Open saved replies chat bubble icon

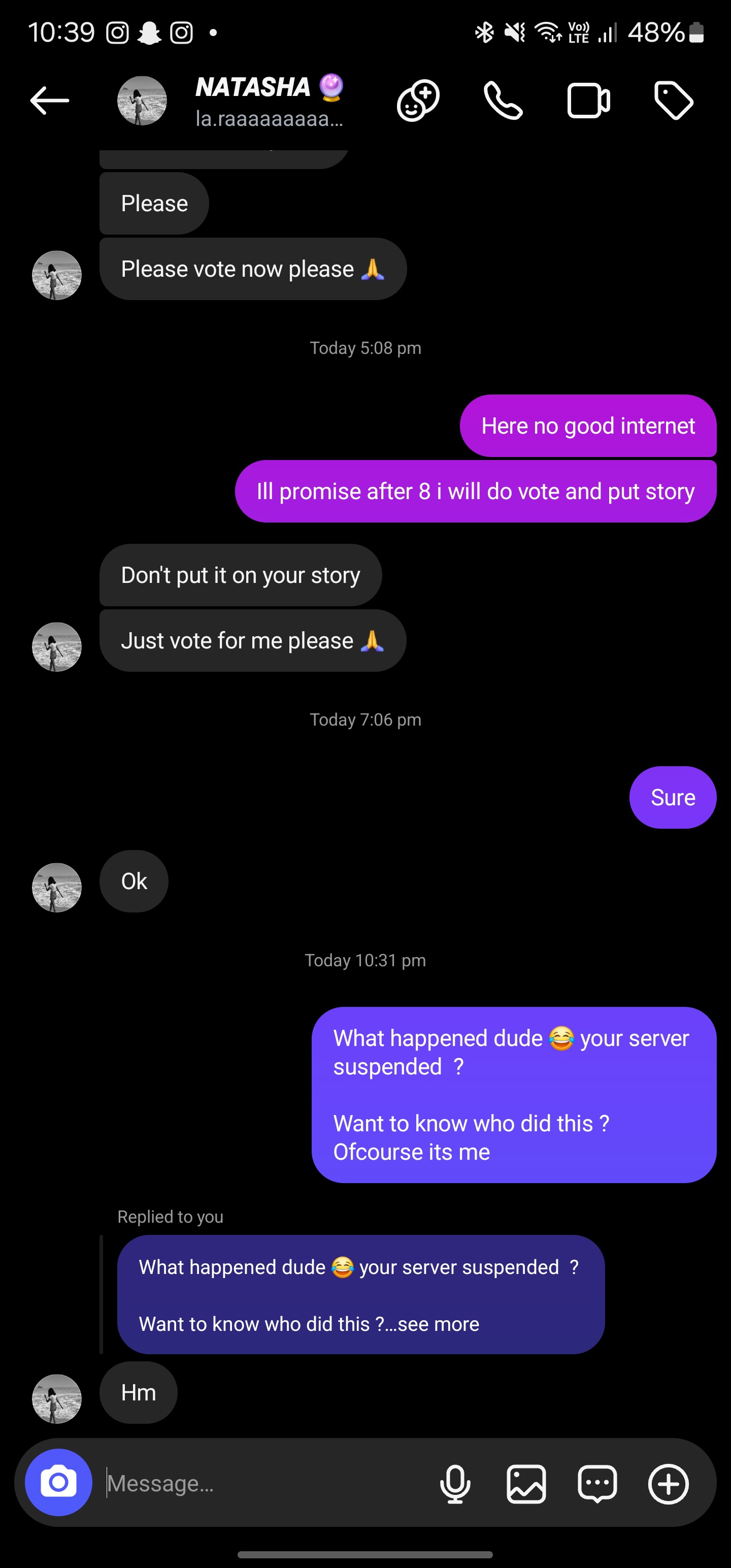pos(597,1483)
